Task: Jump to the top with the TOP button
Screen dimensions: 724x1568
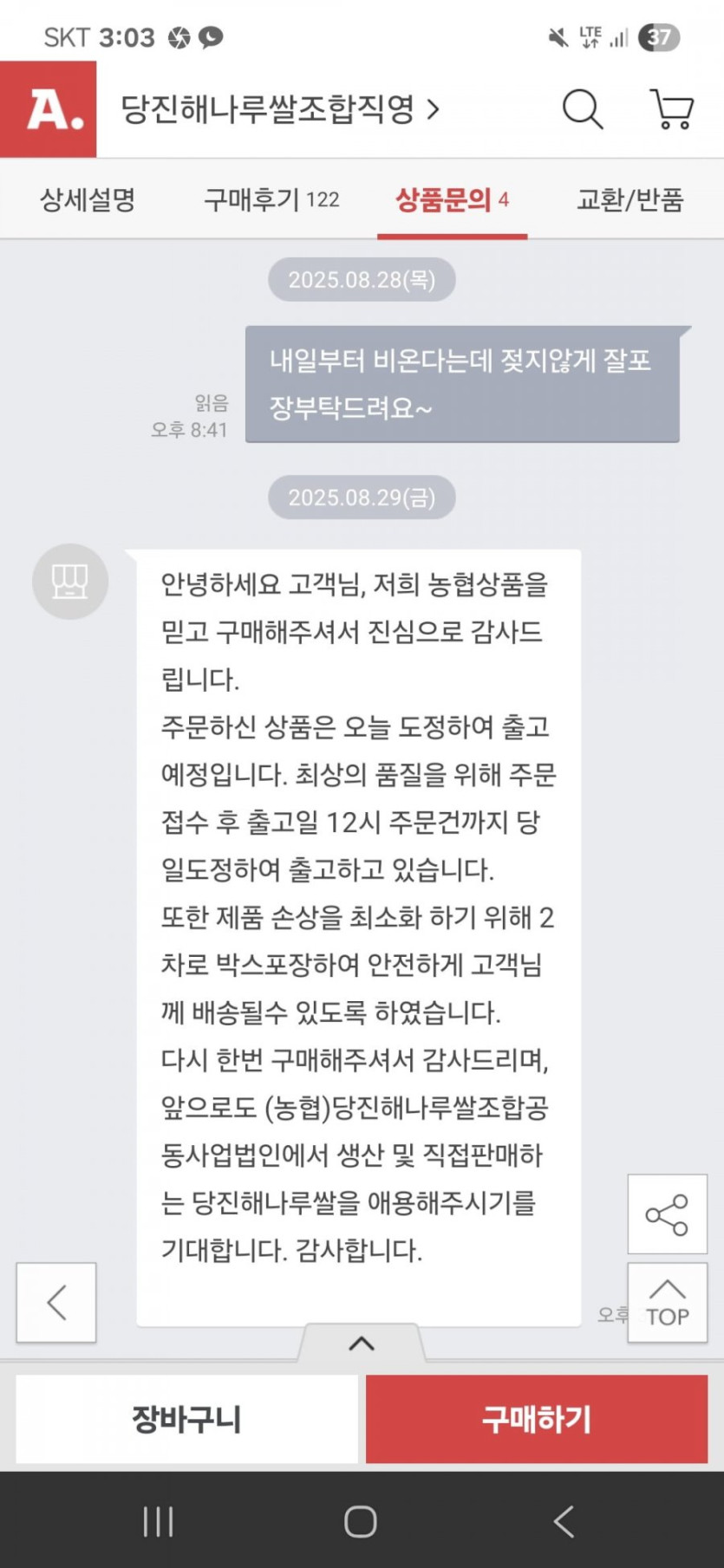Action: pos(667,1303)
